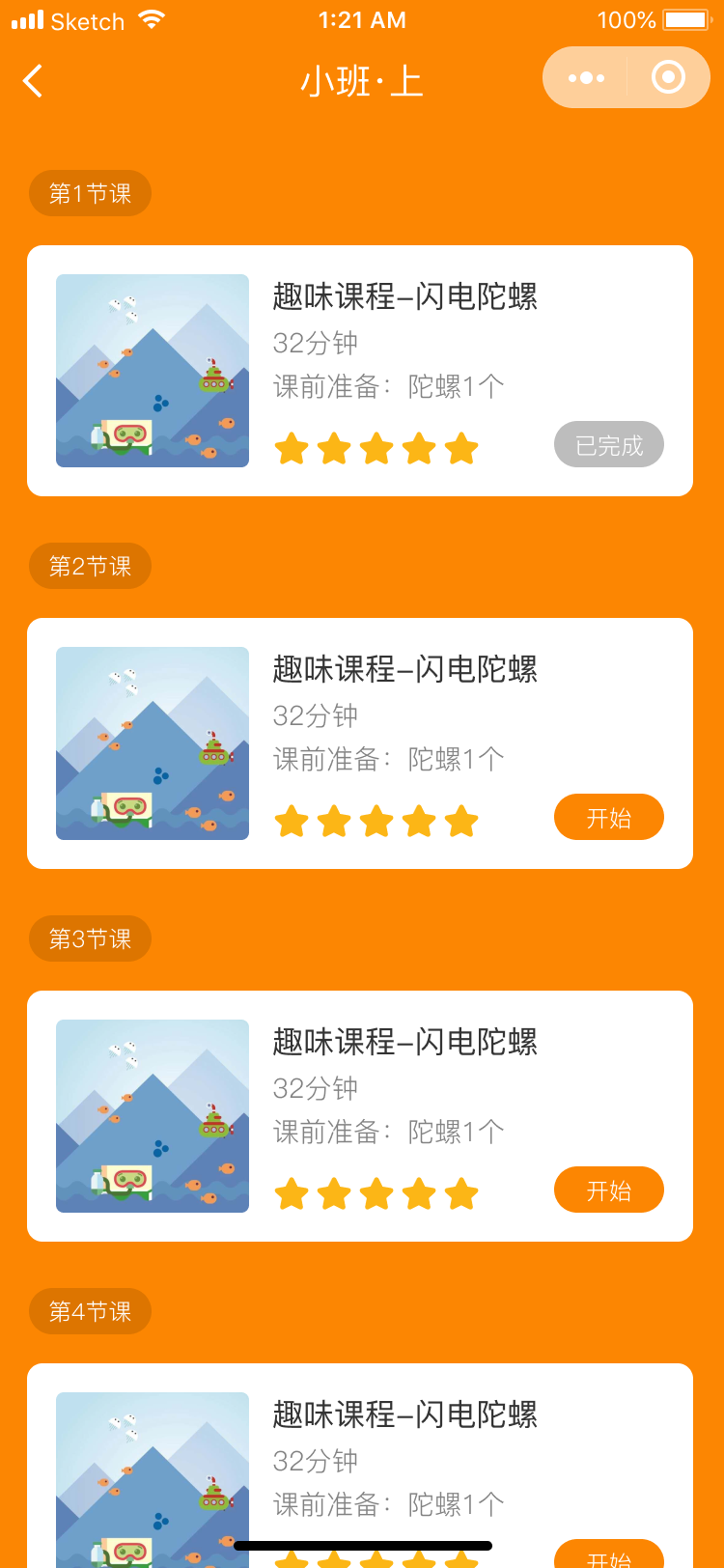Image resolution: width=724 pixels, height=1568 pixels.
Task: Go back using the top-left arrow
Action: (x=33, y=81)
